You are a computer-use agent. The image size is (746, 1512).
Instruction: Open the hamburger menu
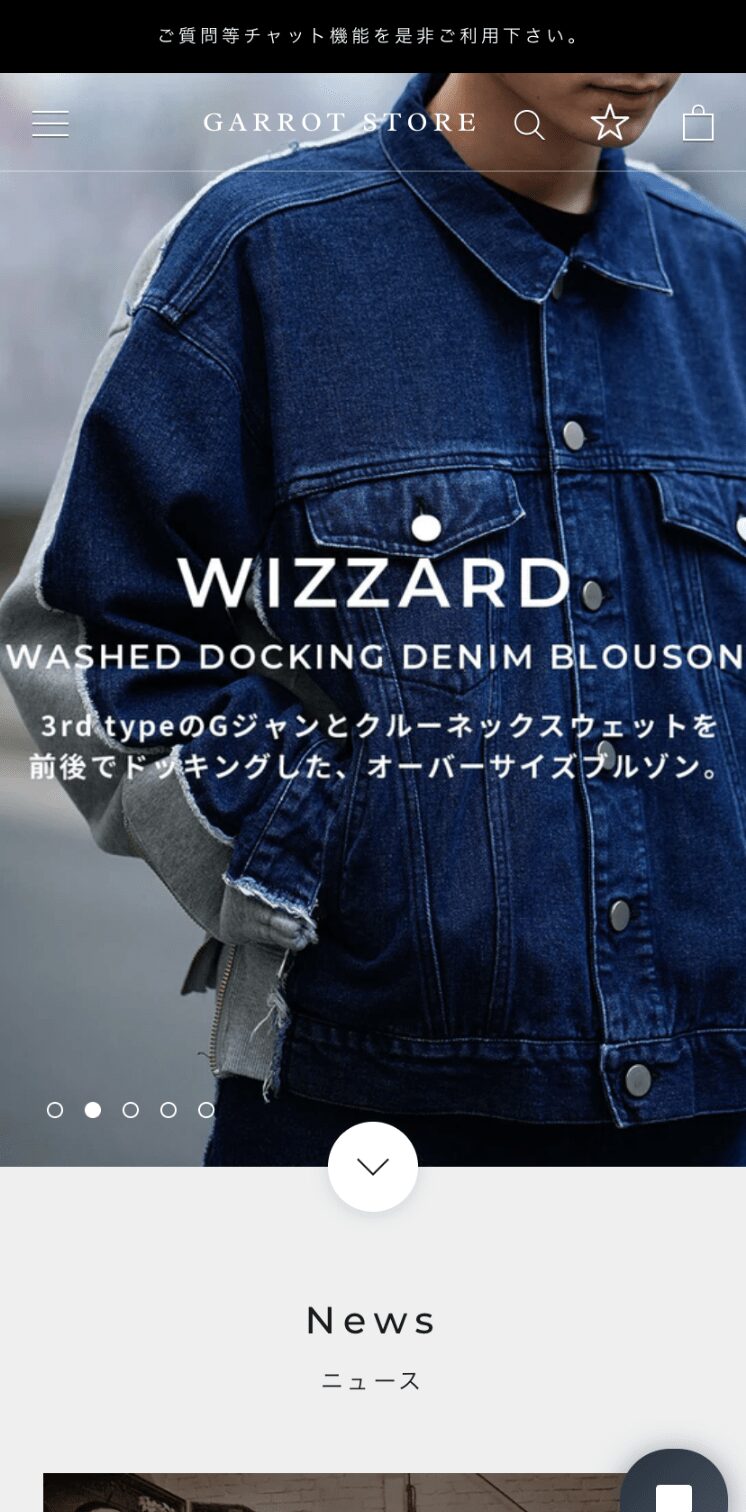click(x=50, y=124)
